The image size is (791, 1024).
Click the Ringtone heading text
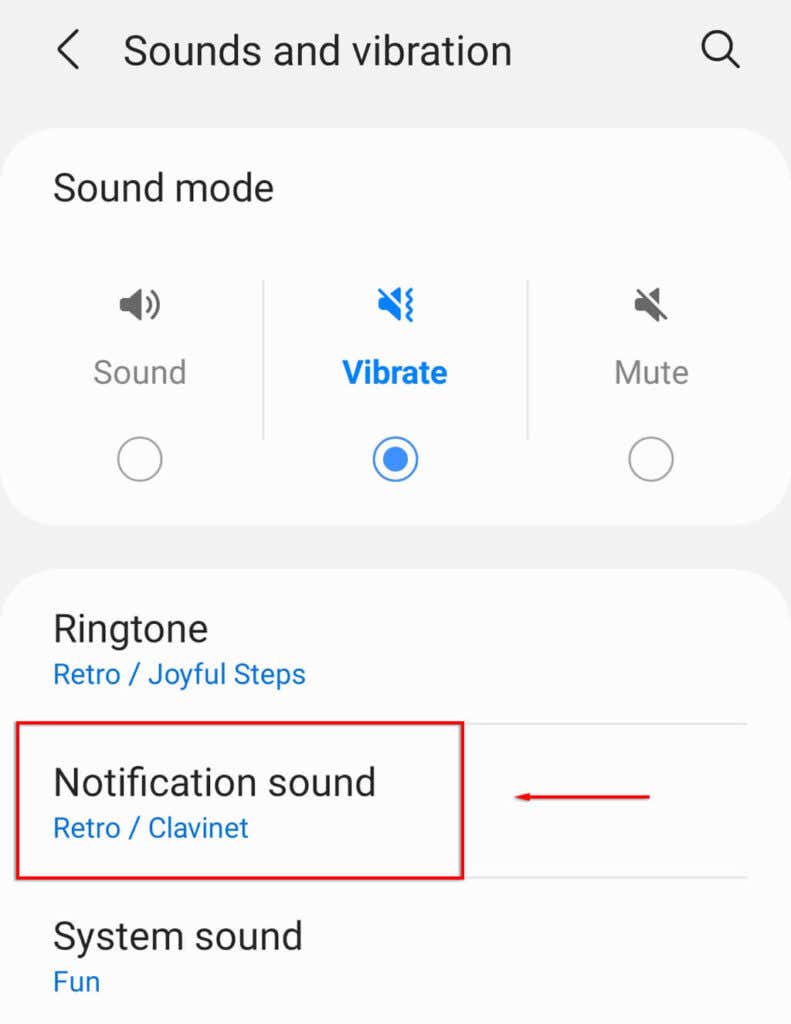coord(130,629)
